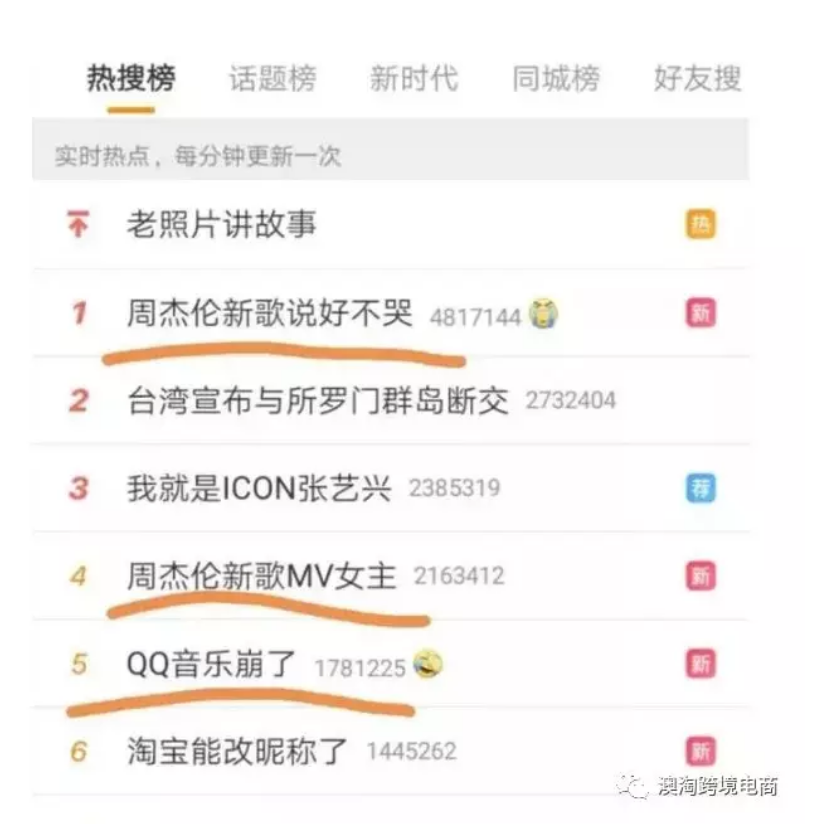Select the 好友搜 tab
This screenshot has height=834, width=838.
pos(697,79)
